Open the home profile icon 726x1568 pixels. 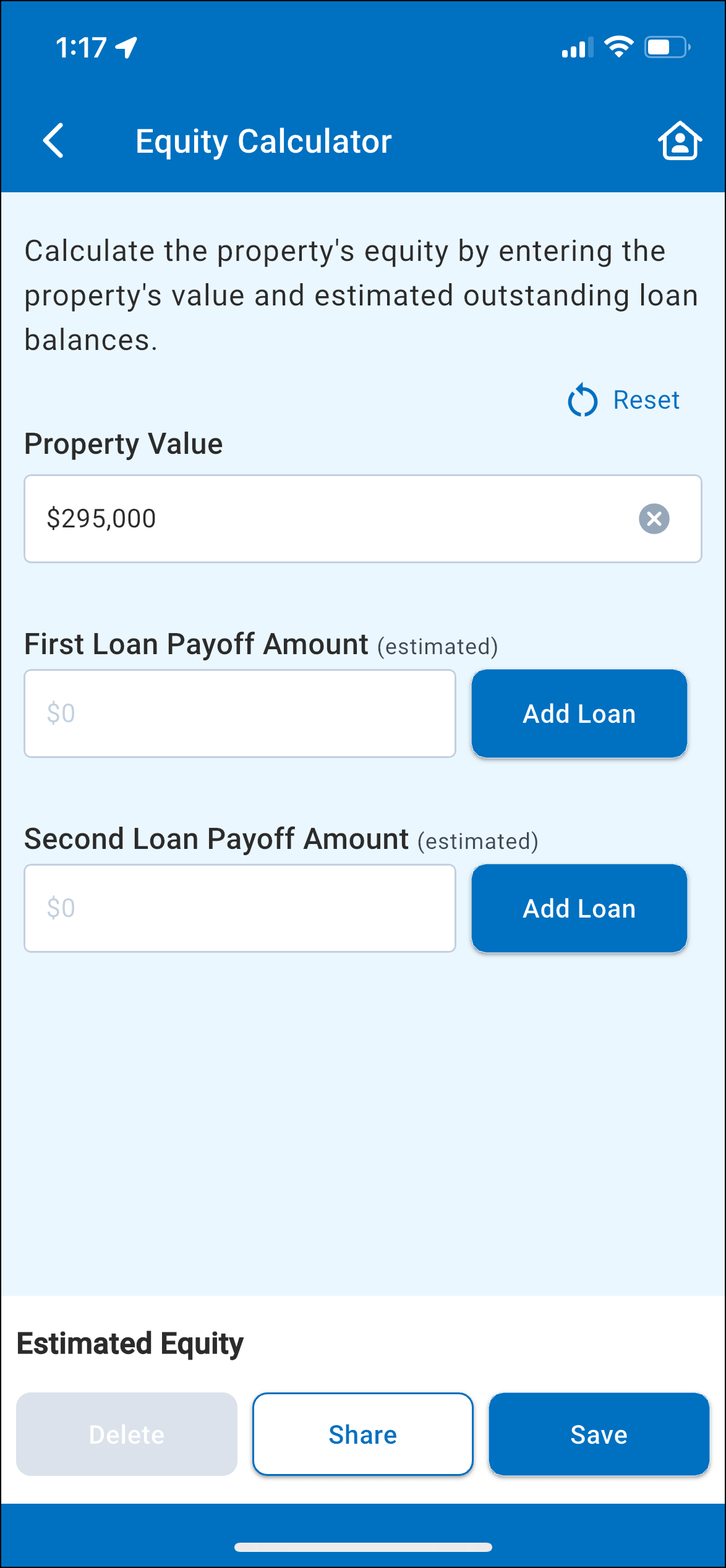point(679,141)
